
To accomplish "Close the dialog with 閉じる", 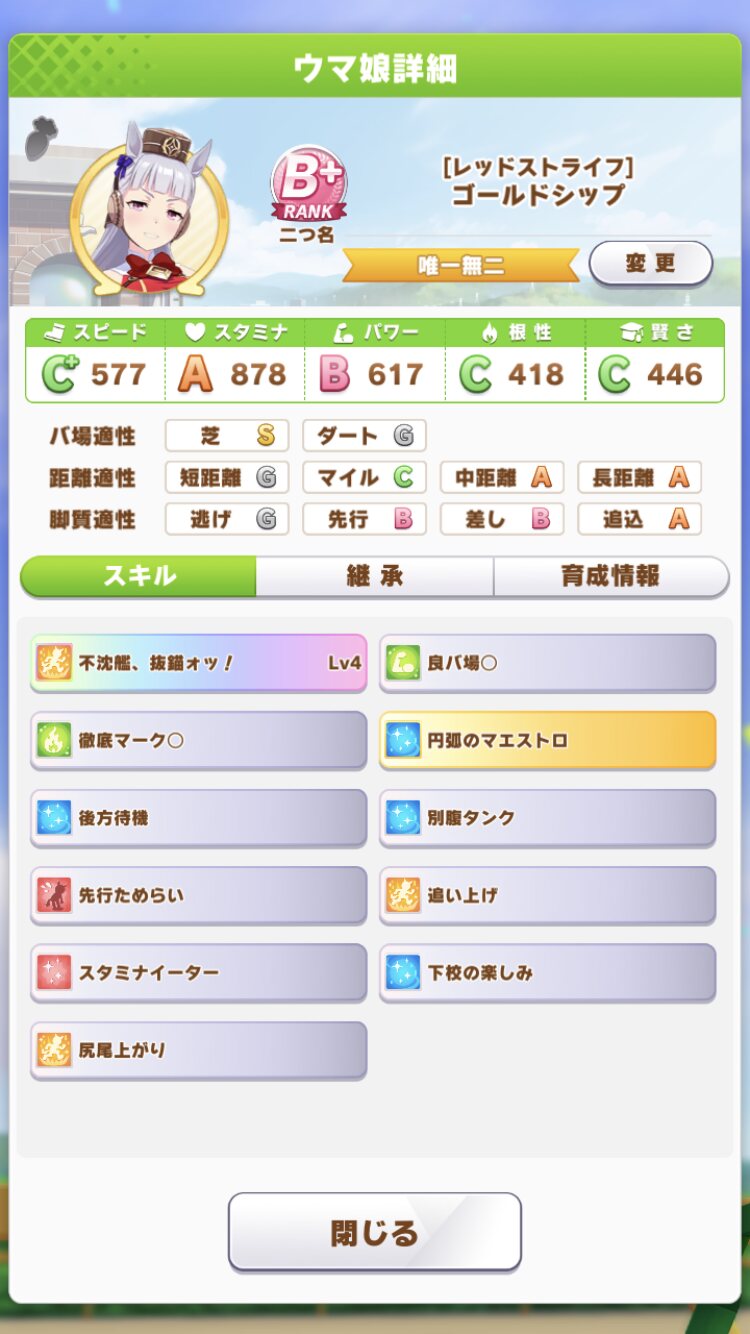I will pyautogui.click(x=375, y=1232).
